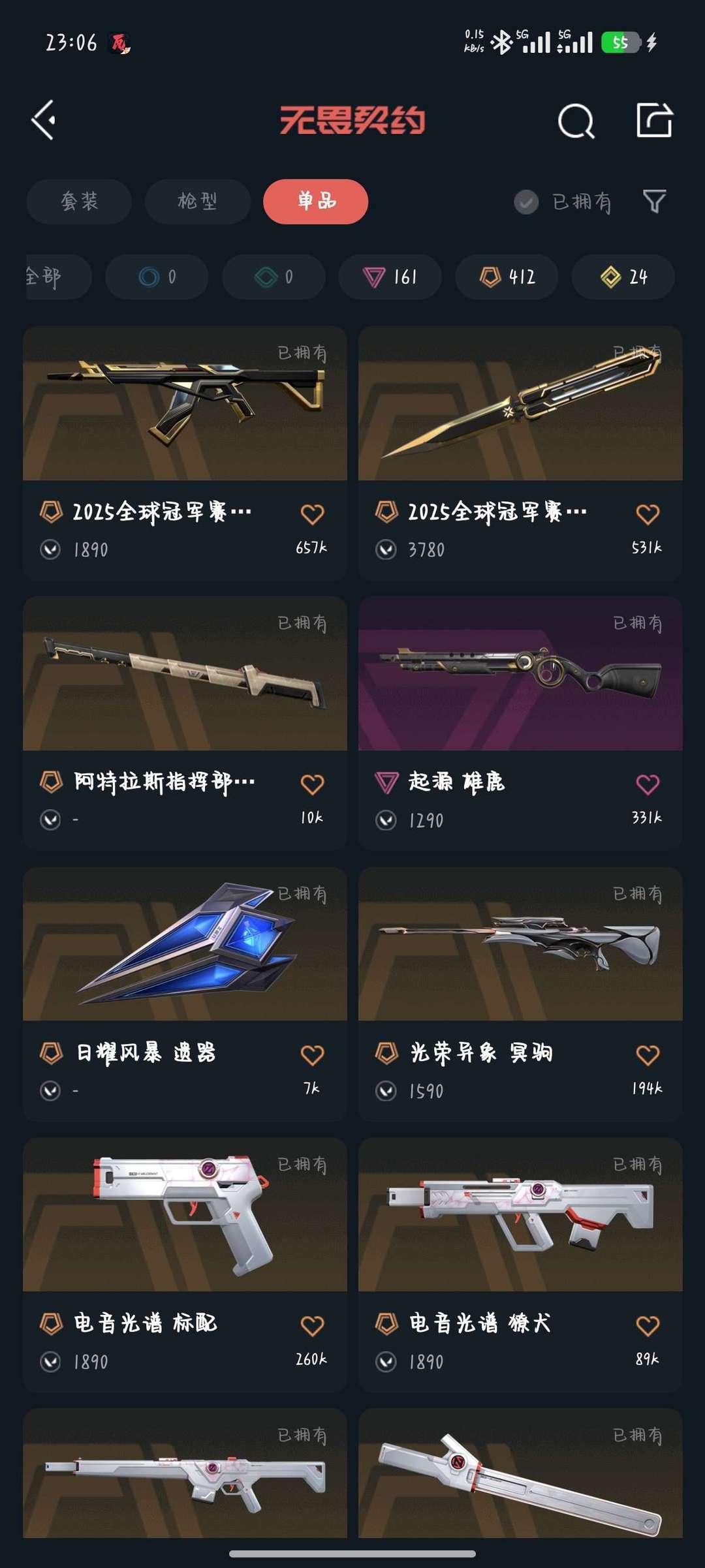Screen dimensions: 705x1568
Task: Switch to the 枪型 tab
Action: [198, 202]
